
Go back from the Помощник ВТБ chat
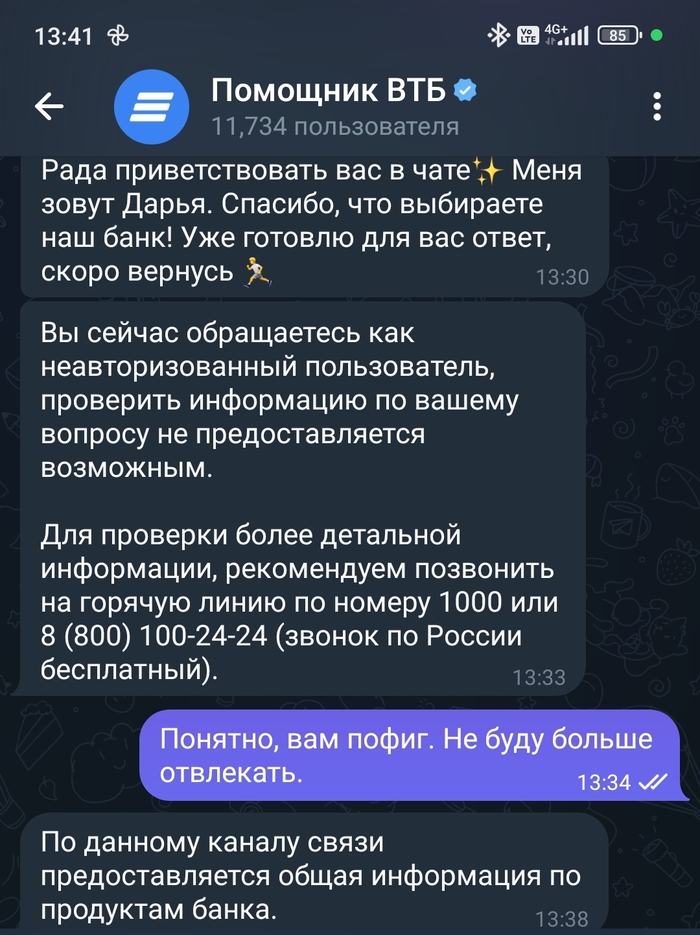click(x=48, y=106)
